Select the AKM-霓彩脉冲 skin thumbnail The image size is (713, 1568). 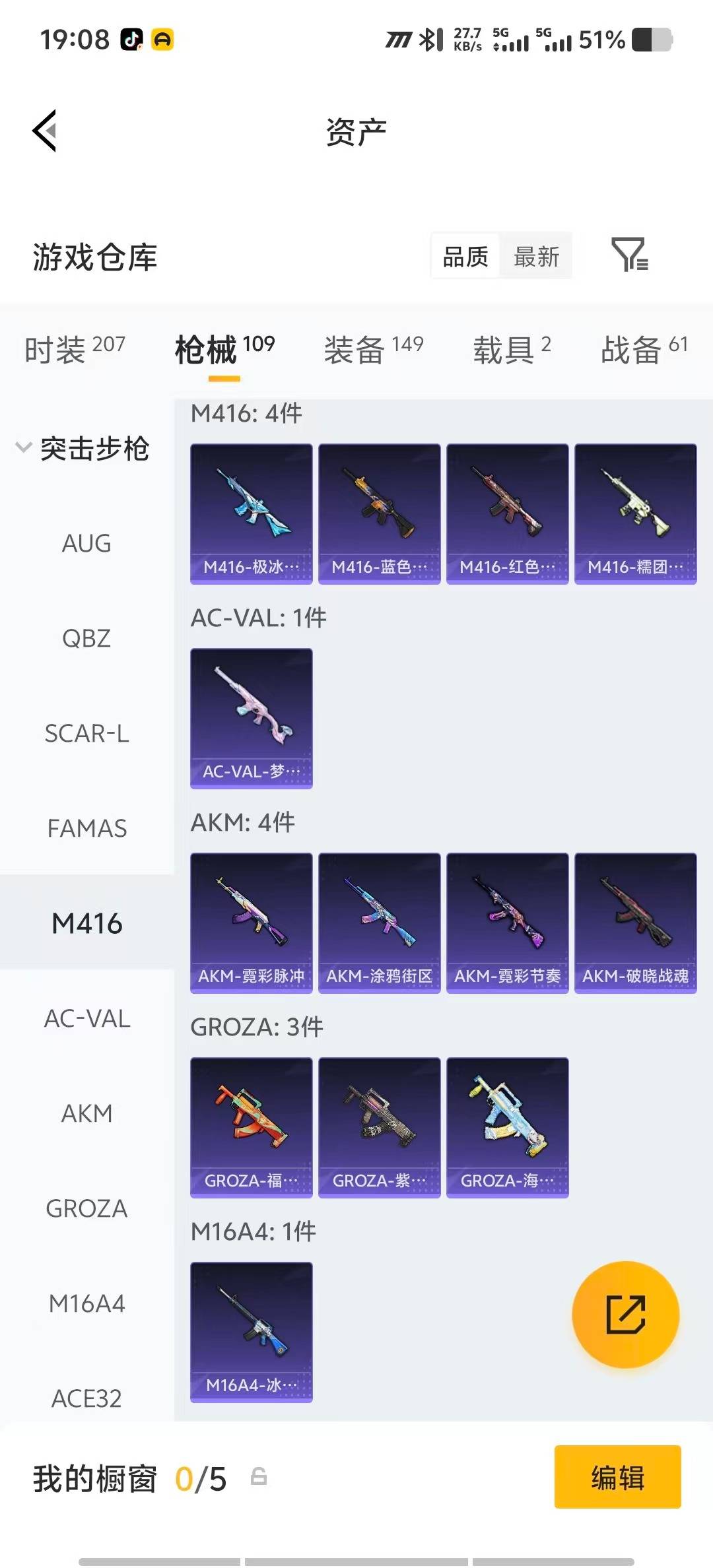pos(251,923)
